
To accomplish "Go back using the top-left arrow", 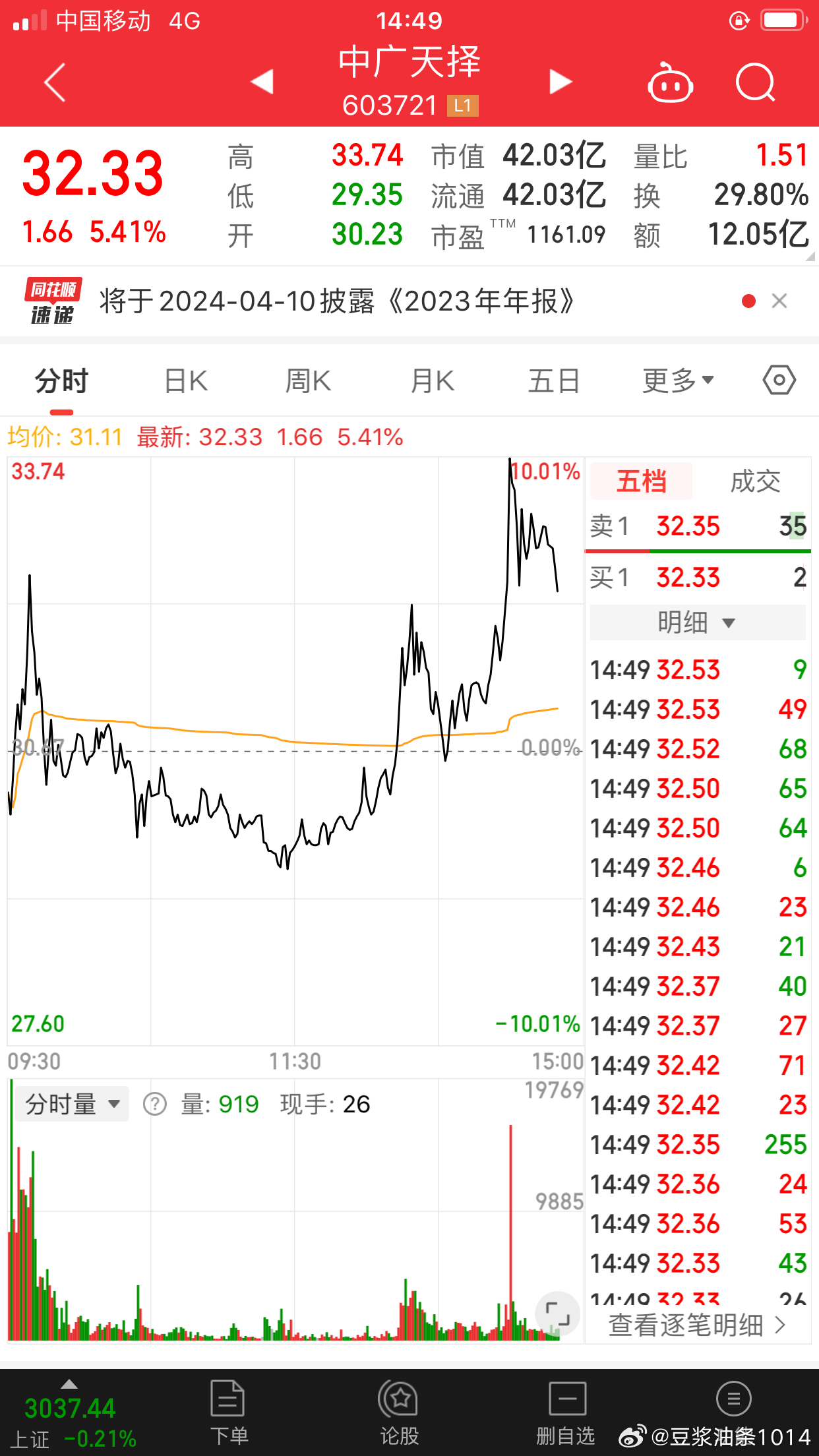I will pos(55,82).
